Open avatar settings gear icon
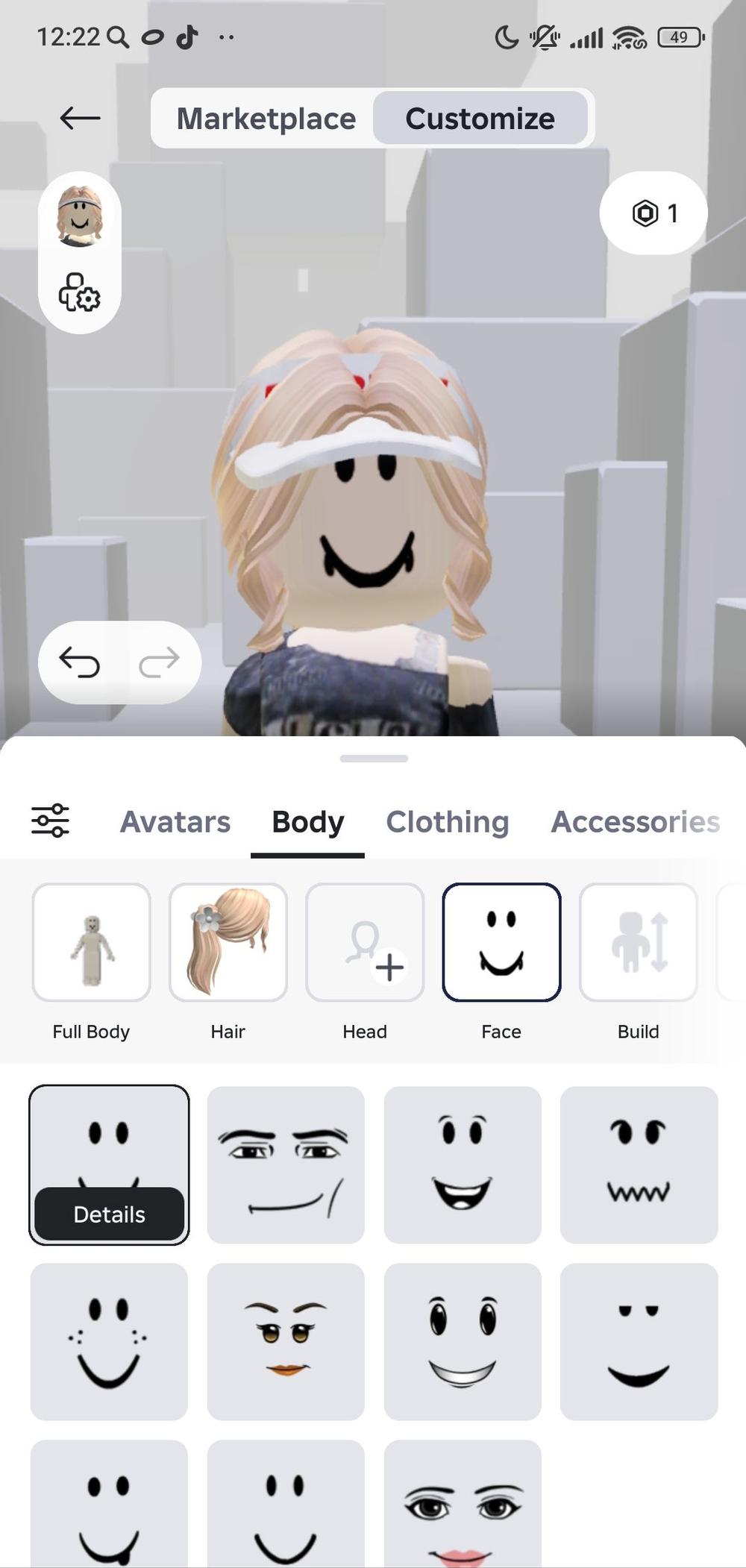The height and width of the screenshot is (1568, 746). 79,292
